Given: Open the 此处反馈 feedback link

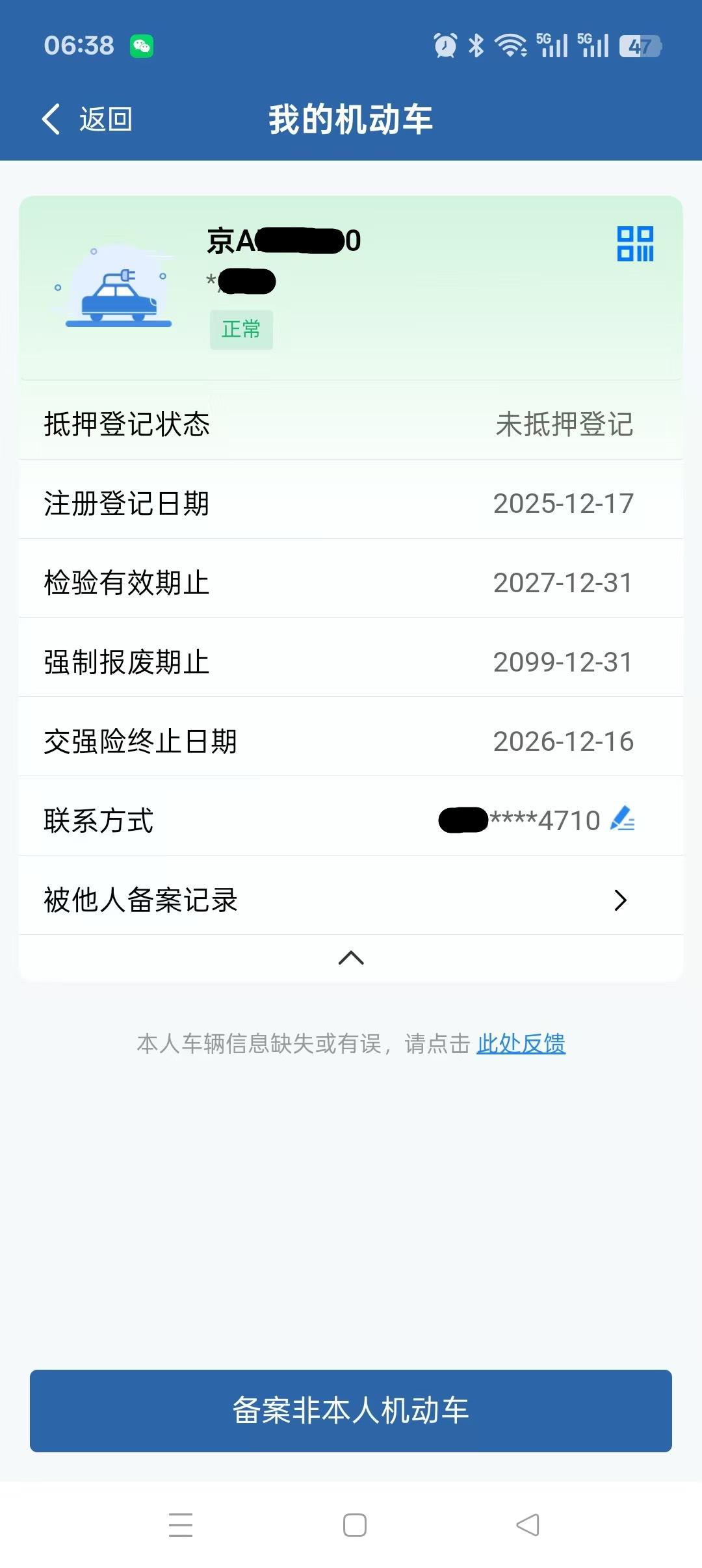Looking at the screenshot, I should (521, 1043).
